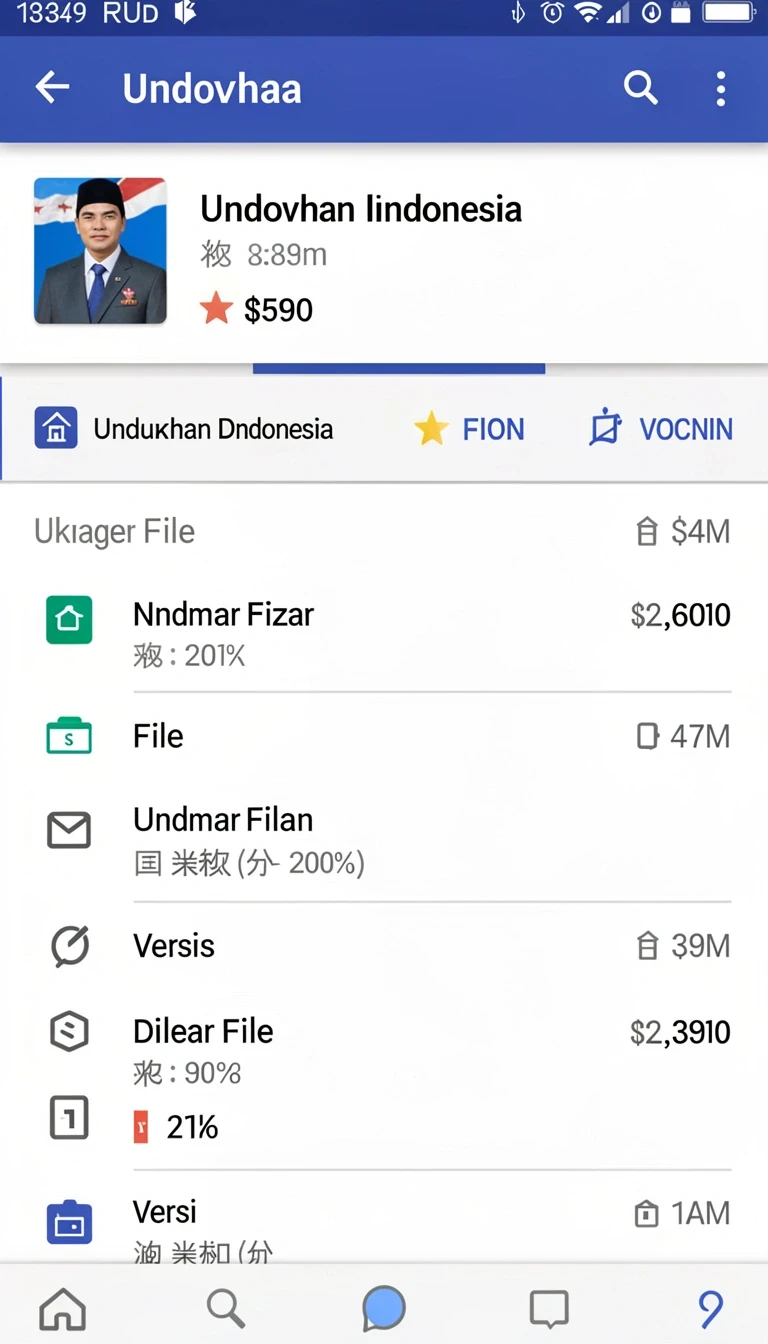Go back using the arrow
The height and width of the screenshot is (1344, 768).
[53, 88]
